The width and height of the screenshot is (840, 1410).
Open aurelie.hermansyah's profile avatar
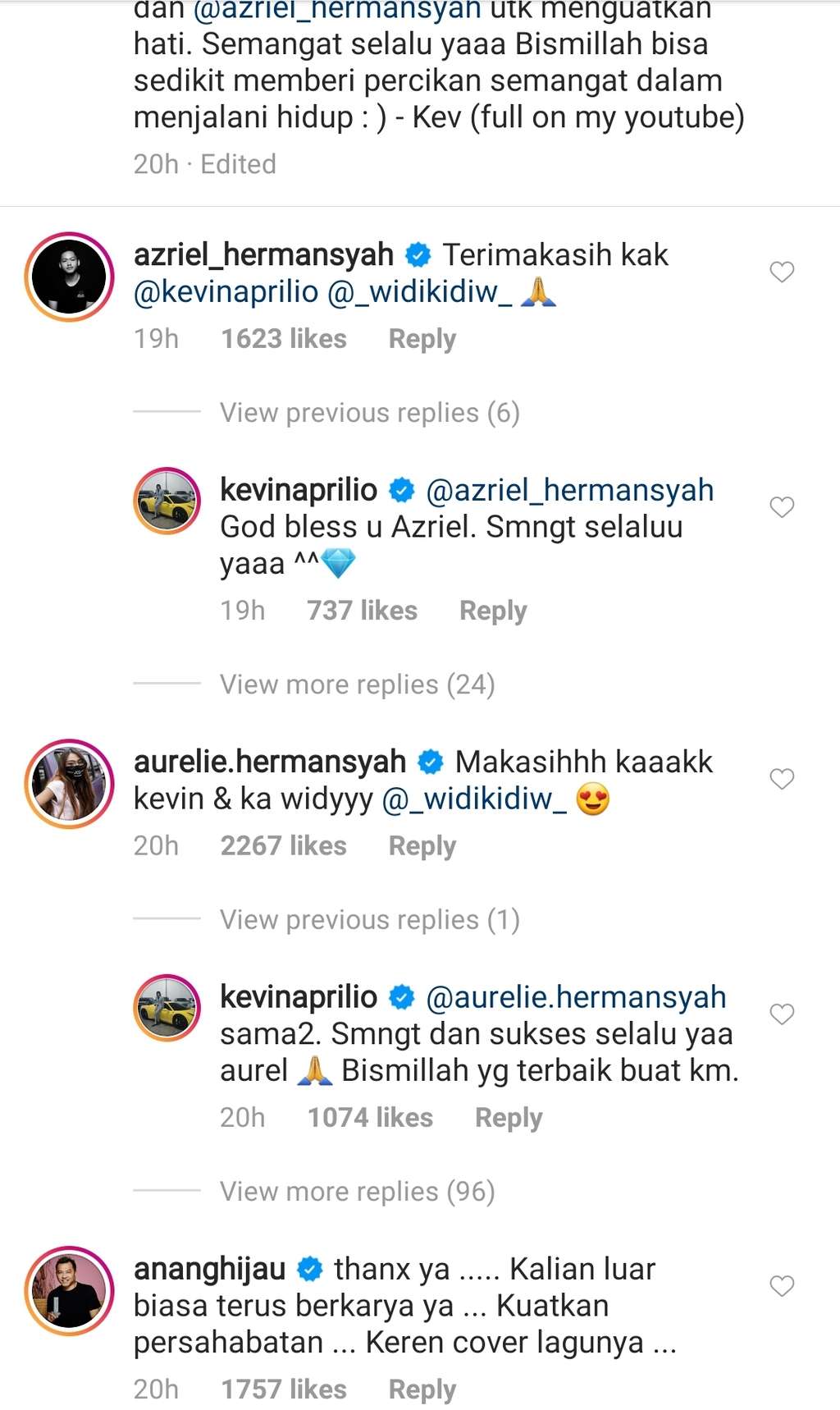(x=70, y=784)
